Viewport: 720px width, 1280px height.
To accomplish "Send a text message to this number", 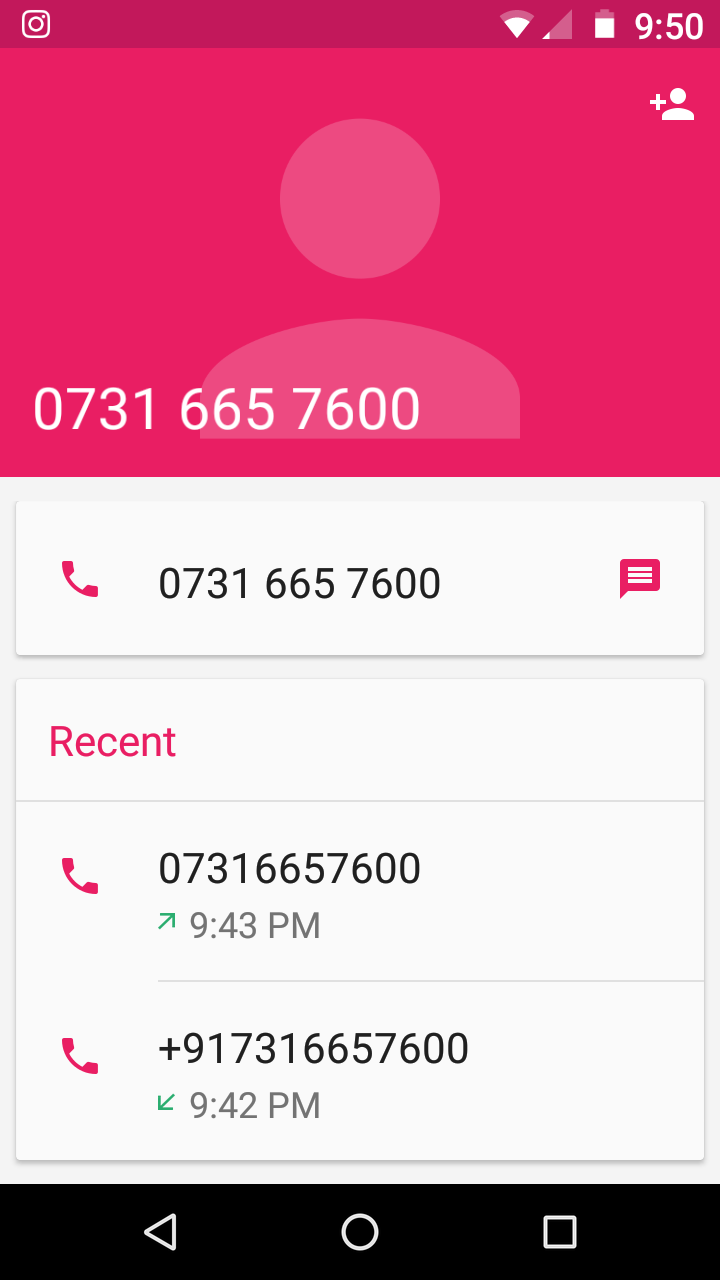I will pos(640,578).
